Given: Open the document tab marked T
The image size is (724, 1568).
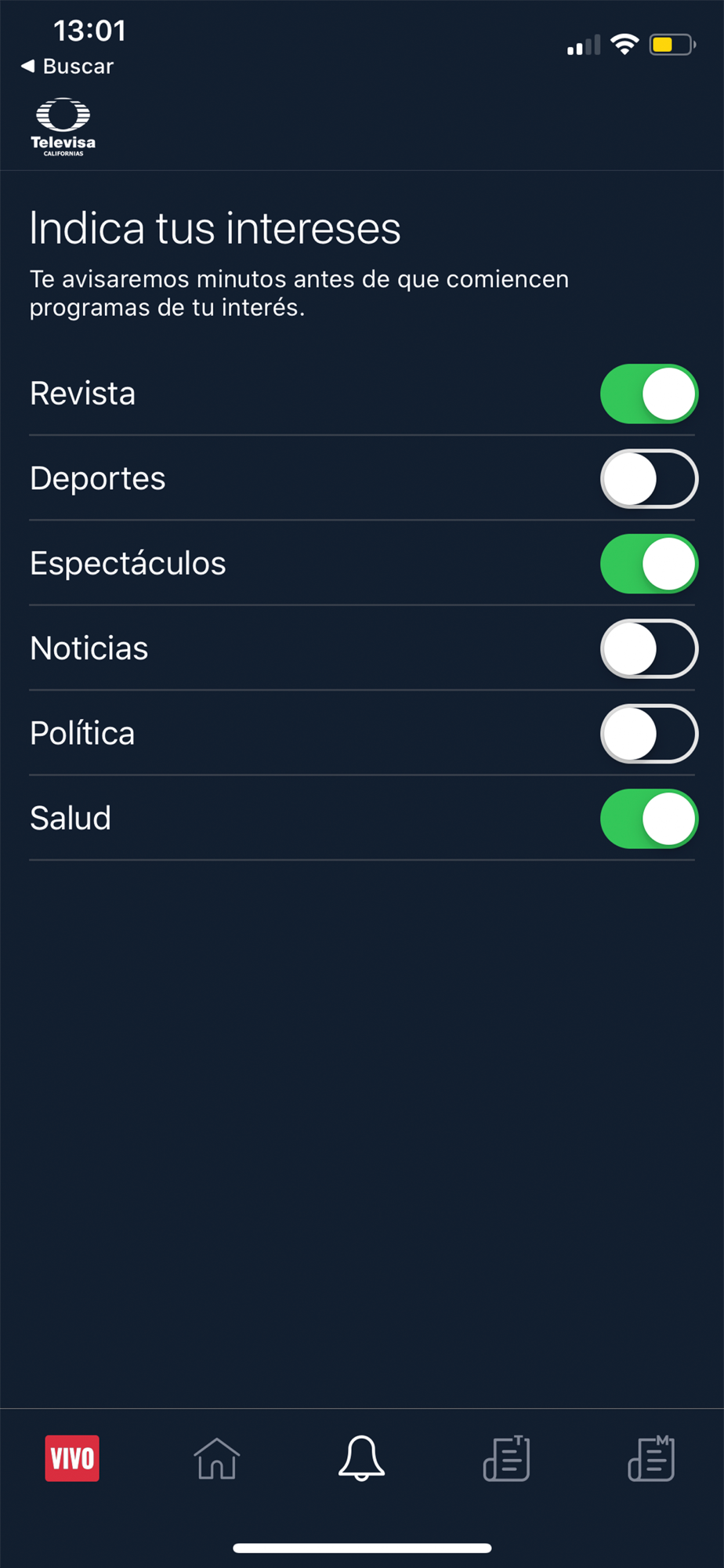Looking at the screenshot, I should point(507,1458).
